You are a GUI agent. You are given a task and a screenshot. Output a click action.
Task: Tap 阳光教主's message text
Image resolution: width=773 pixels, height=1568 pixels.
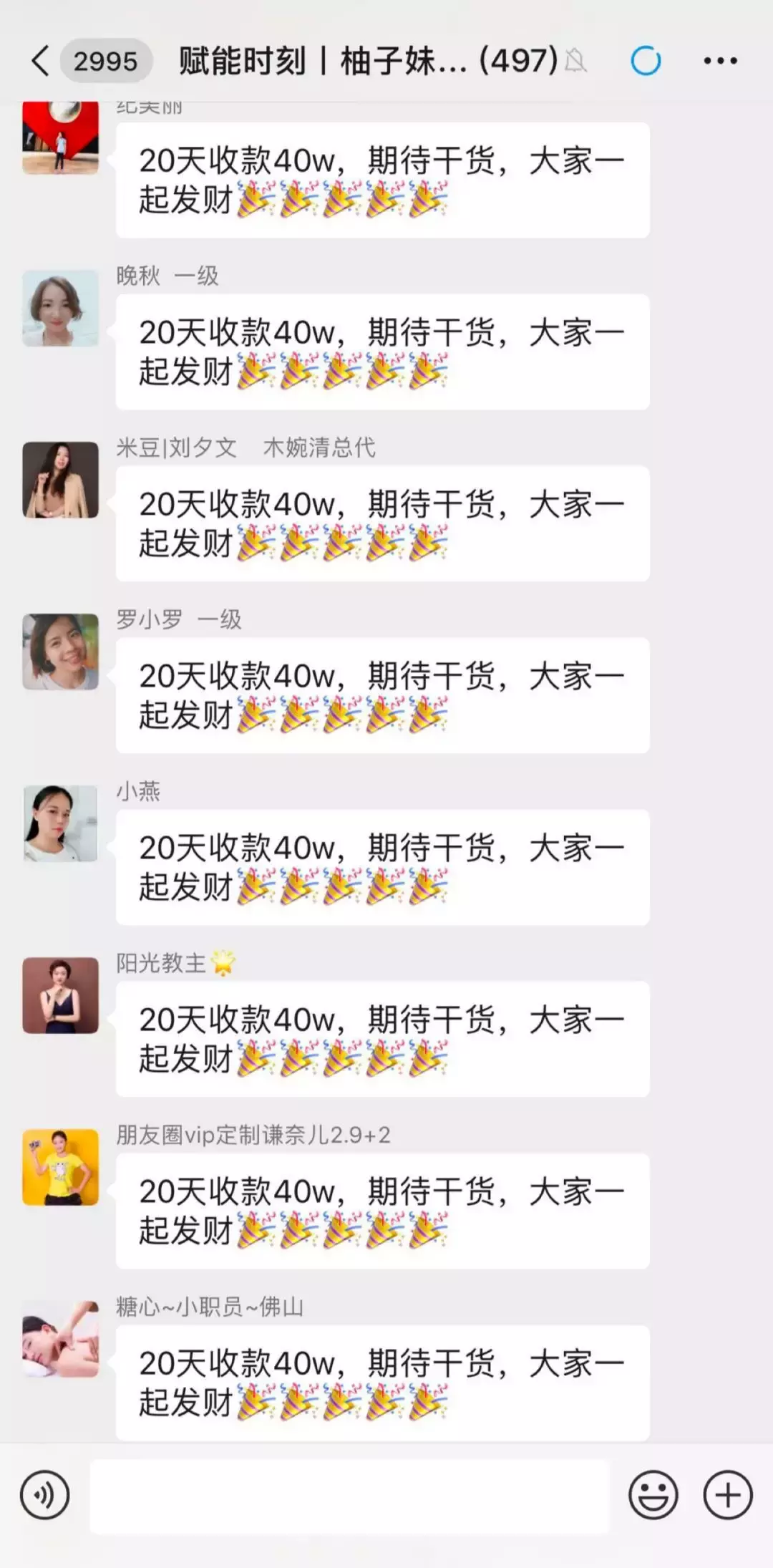click(x=381, y=1038)
